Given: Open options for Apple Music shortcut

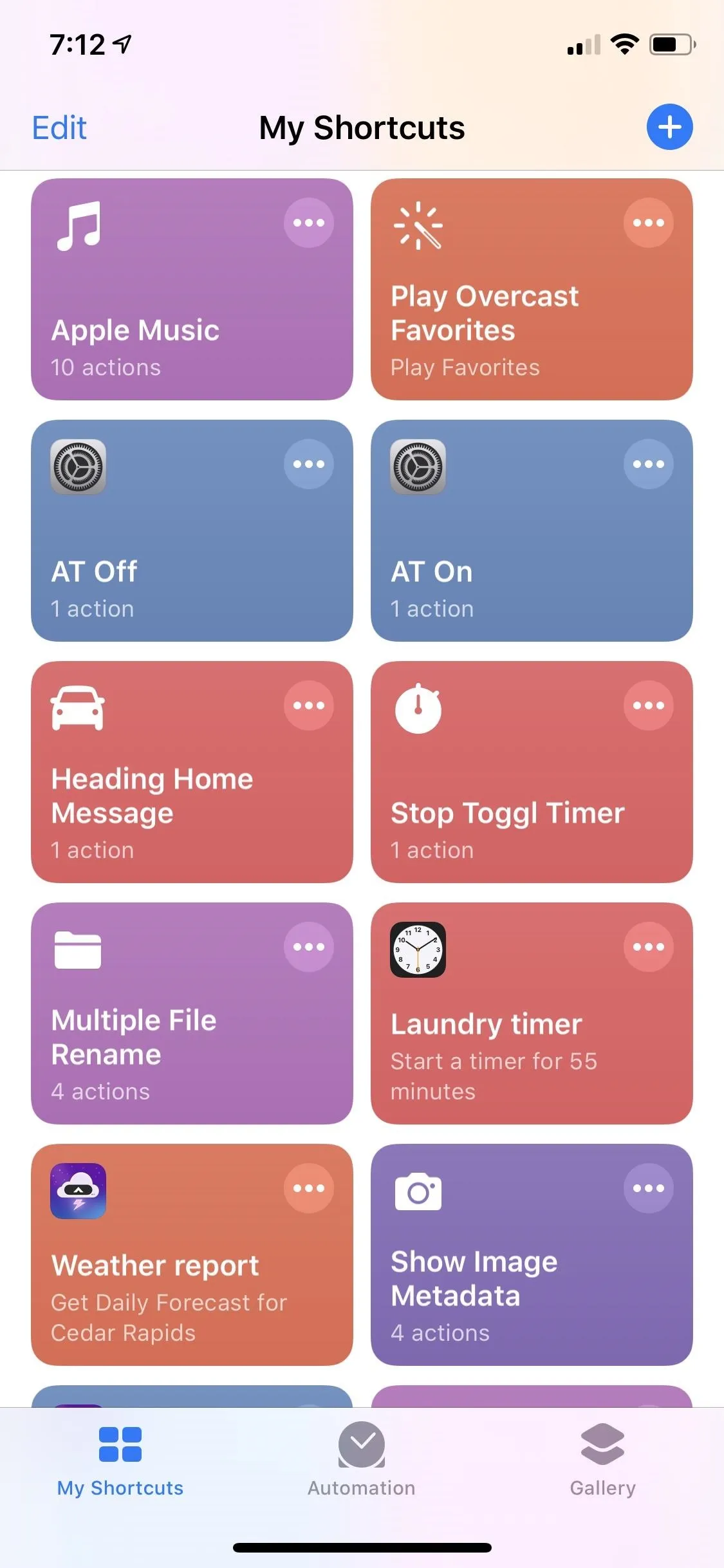Looking at the screenshot, I should coord(309,223).
